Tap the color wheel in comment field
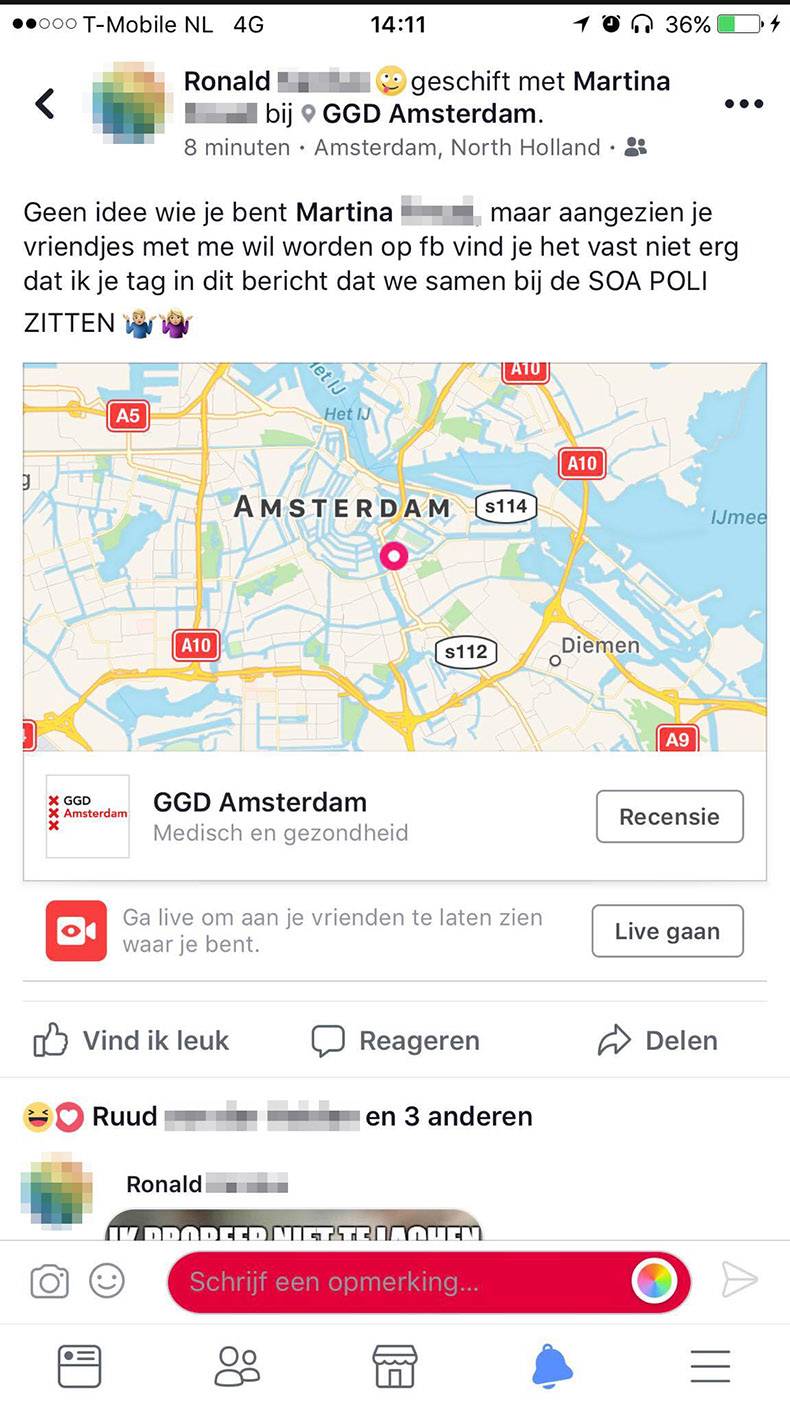The width and height of the screenshot is (790, 1404). coord(655,1282)
